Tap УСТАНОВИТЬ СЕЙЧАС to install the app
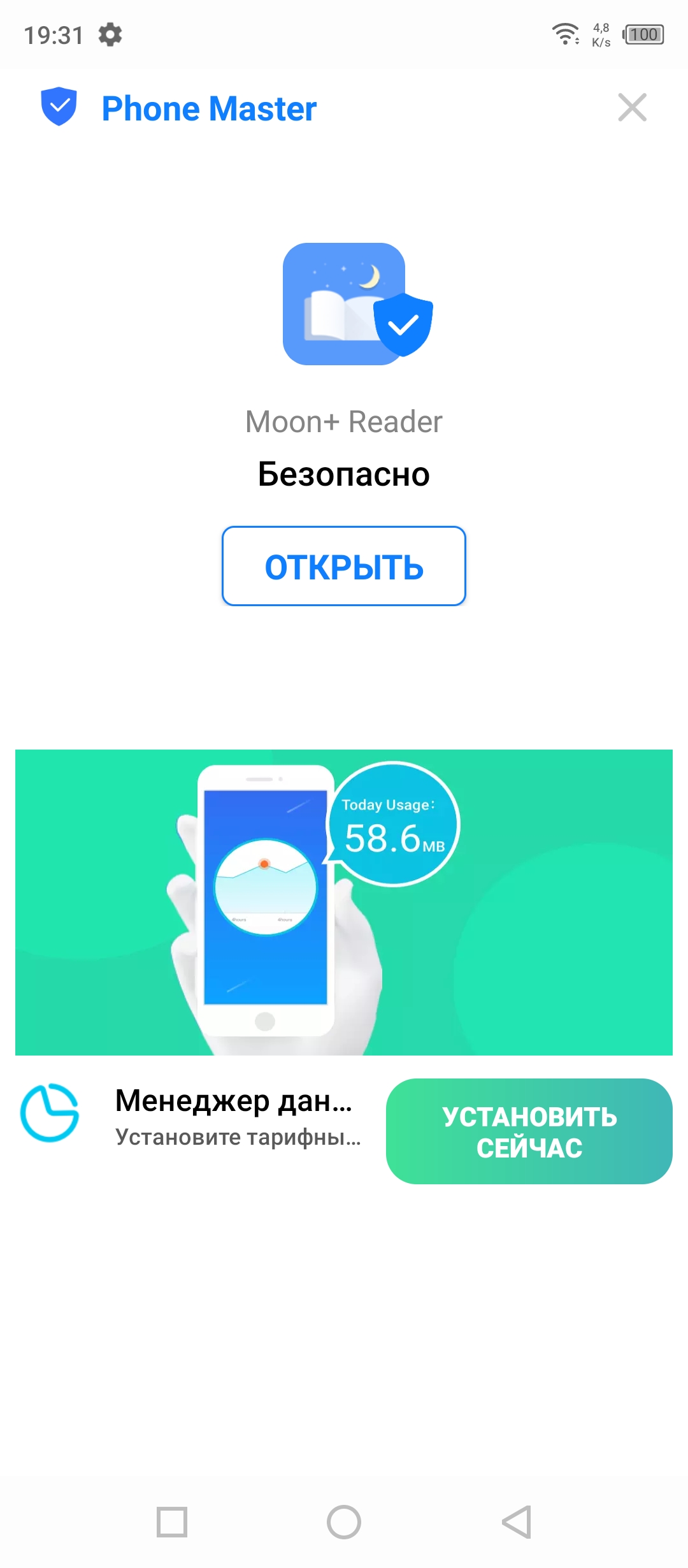Screen dimensions: 688x1568 point(529,1131)
